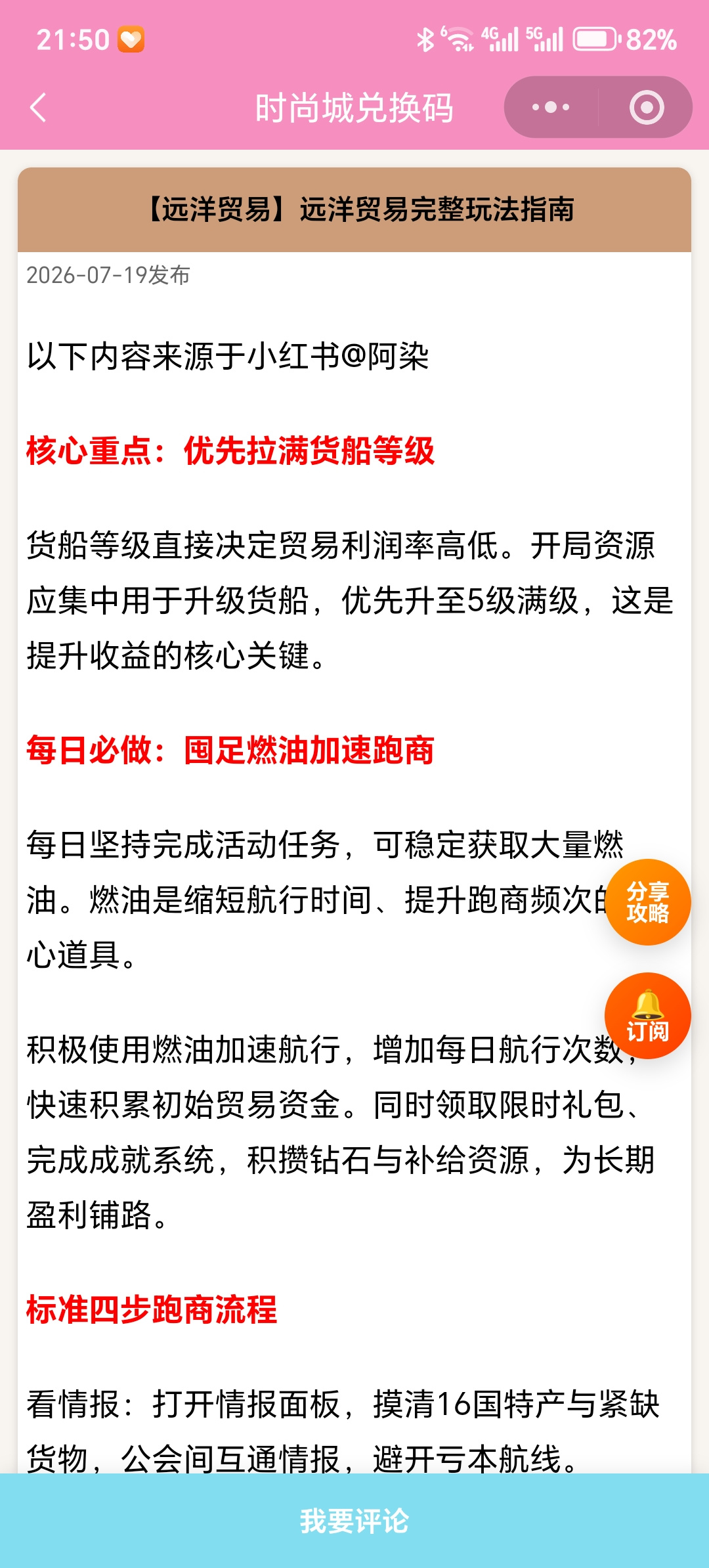Tap the orange 分享攻略 floating button
The width and height of the screenshot is (709, 1568).
tap(647, 902)
